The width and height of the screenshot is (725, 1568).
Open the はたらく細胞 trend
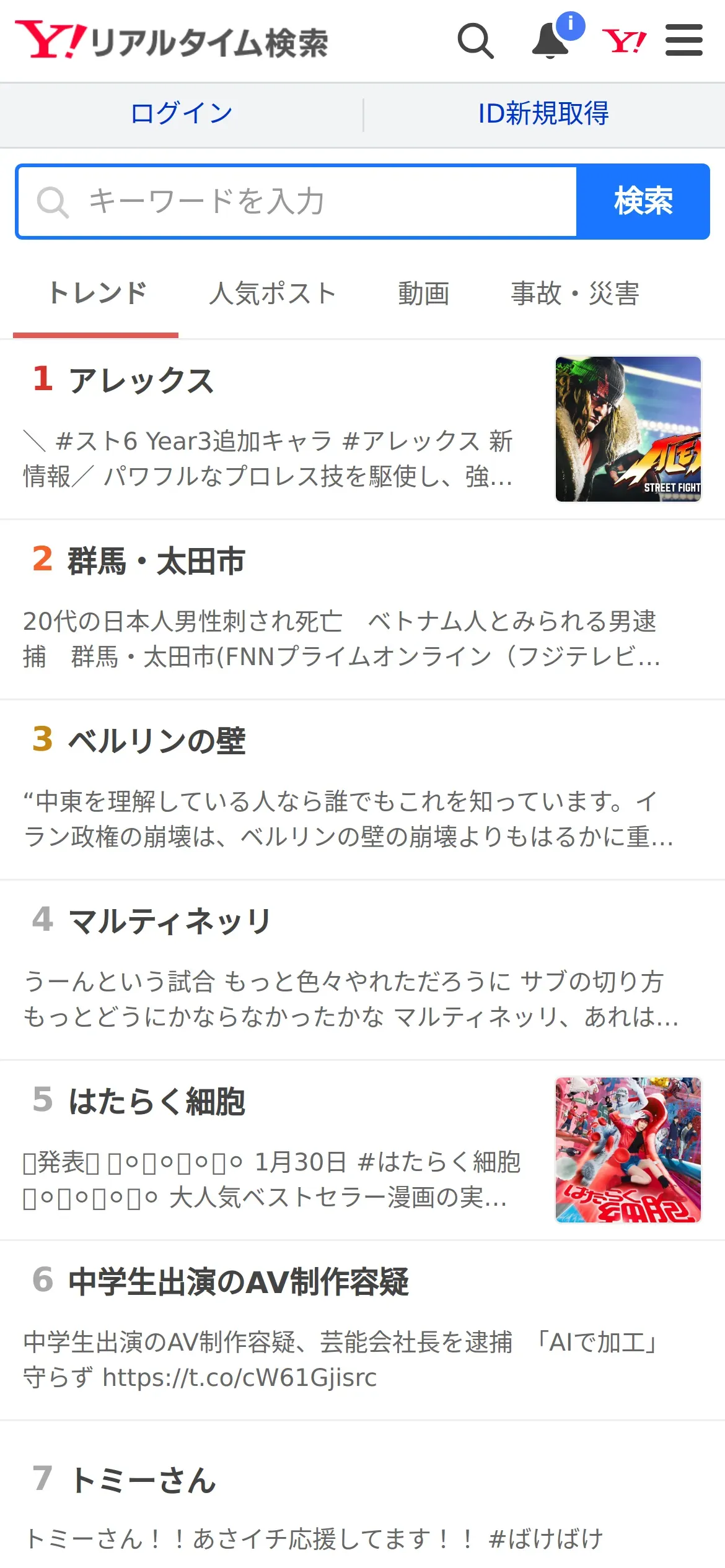[x=156, y=1102]
